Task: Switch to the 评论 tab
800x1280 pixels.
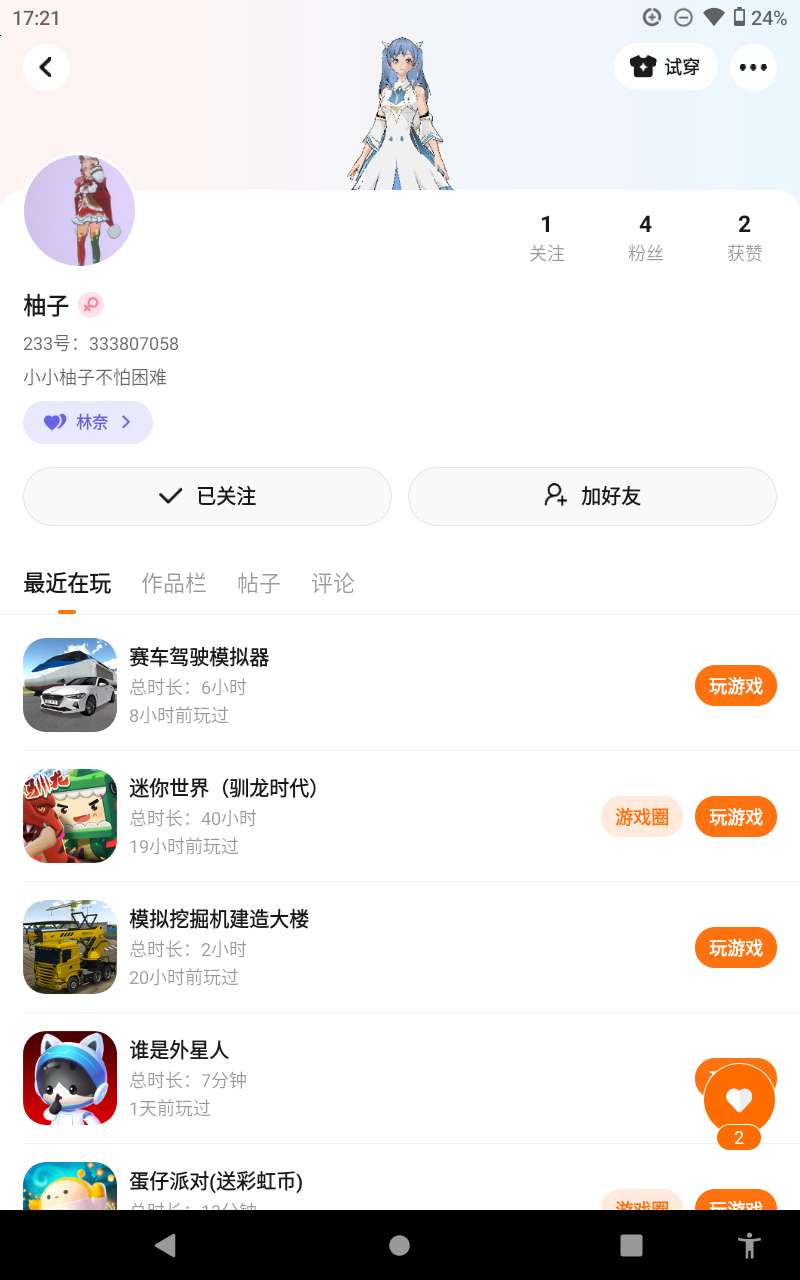Action: tap(333, 584)
